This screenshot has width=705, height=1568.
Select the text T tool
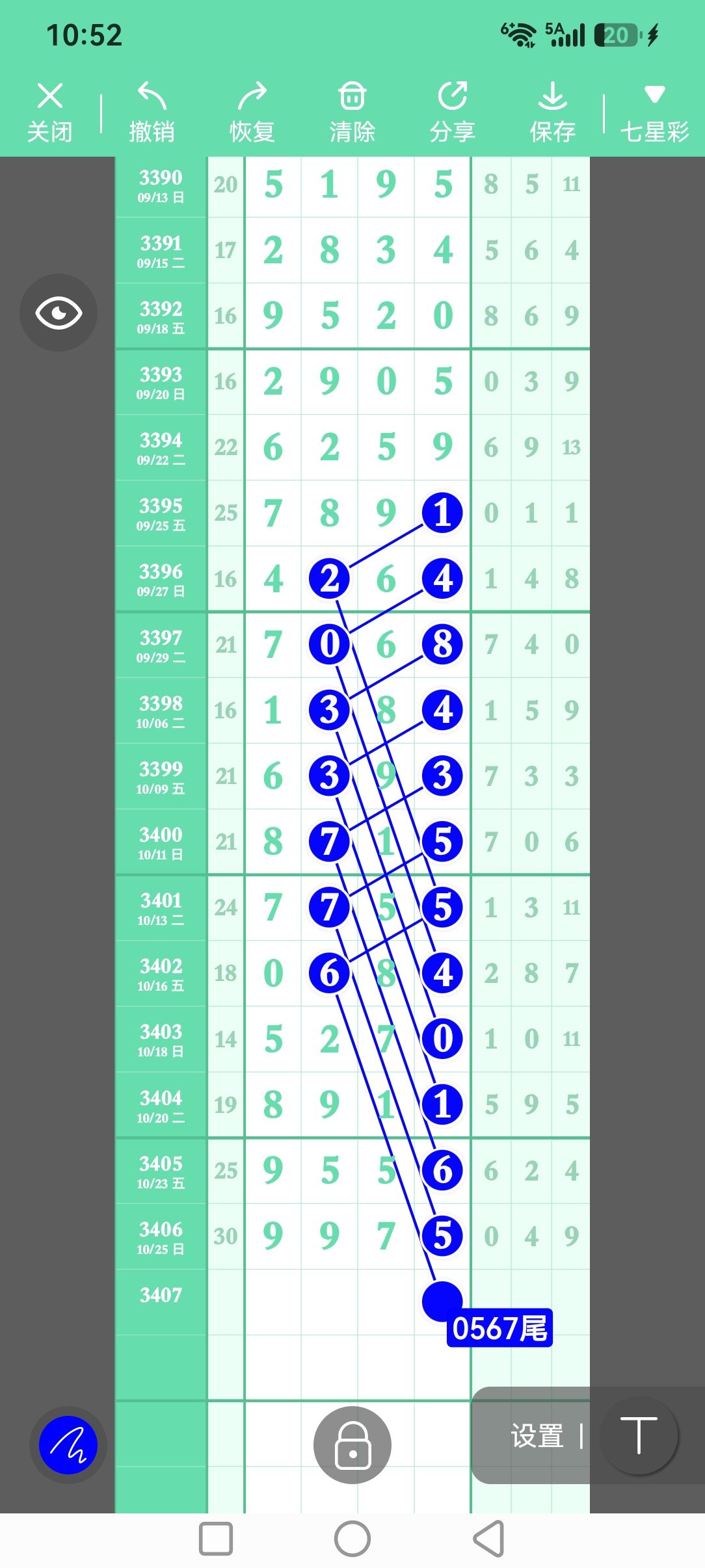point(639,1435)
